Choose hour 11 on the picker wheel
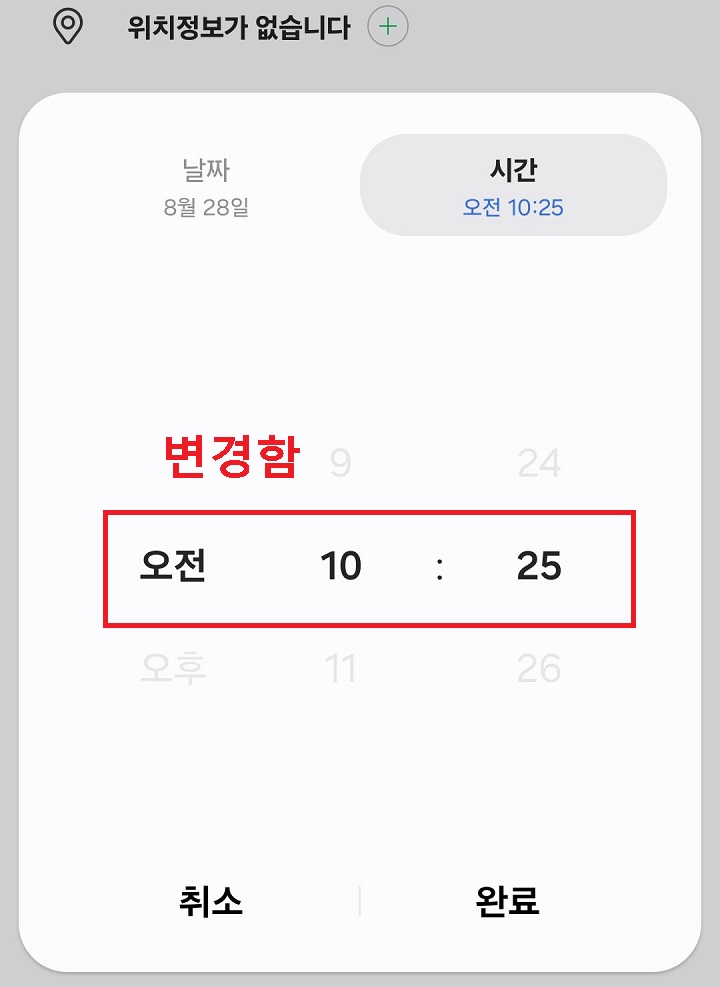The image size is (720, 987). (x=341, y=668)
